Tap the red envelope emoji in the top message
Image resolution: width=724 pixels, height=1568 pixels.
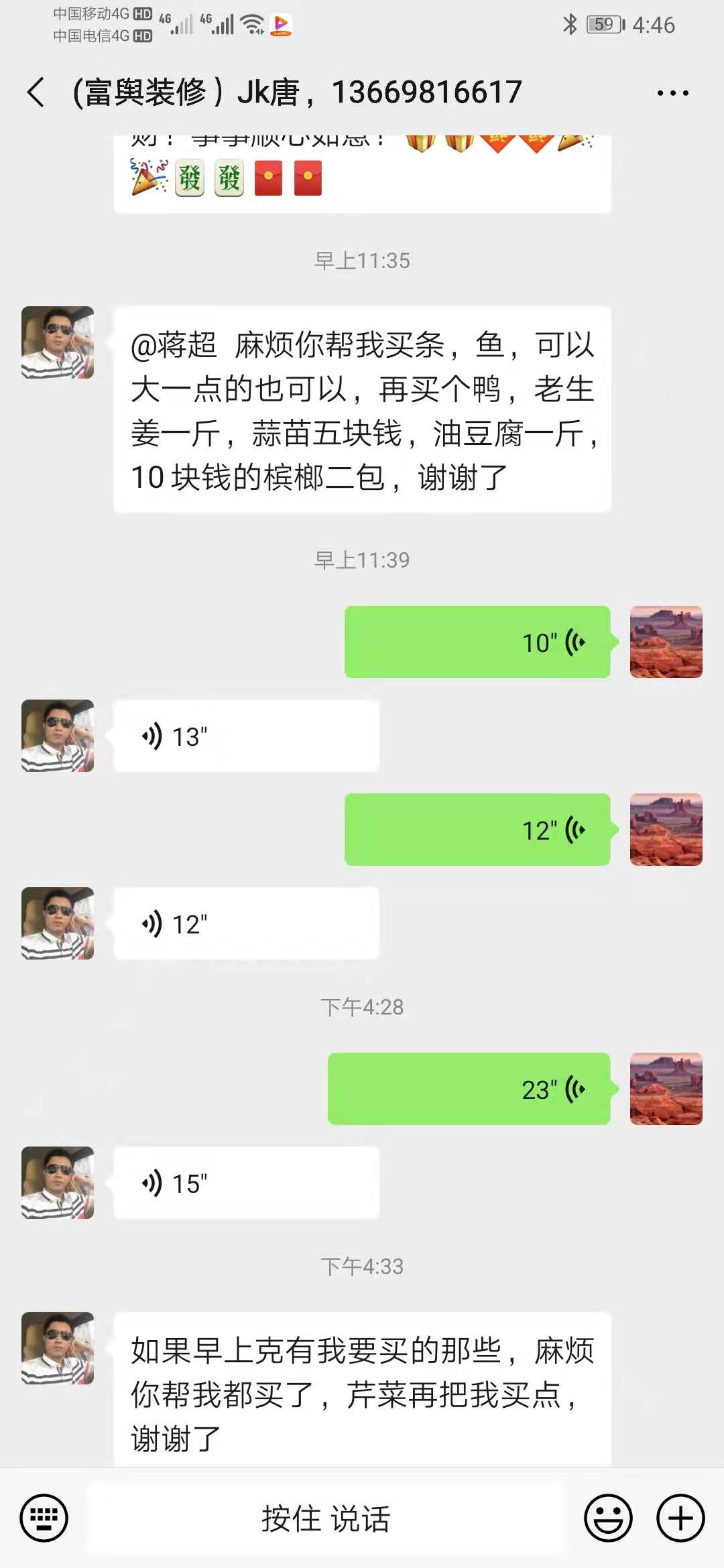click(x=267, y=179)
